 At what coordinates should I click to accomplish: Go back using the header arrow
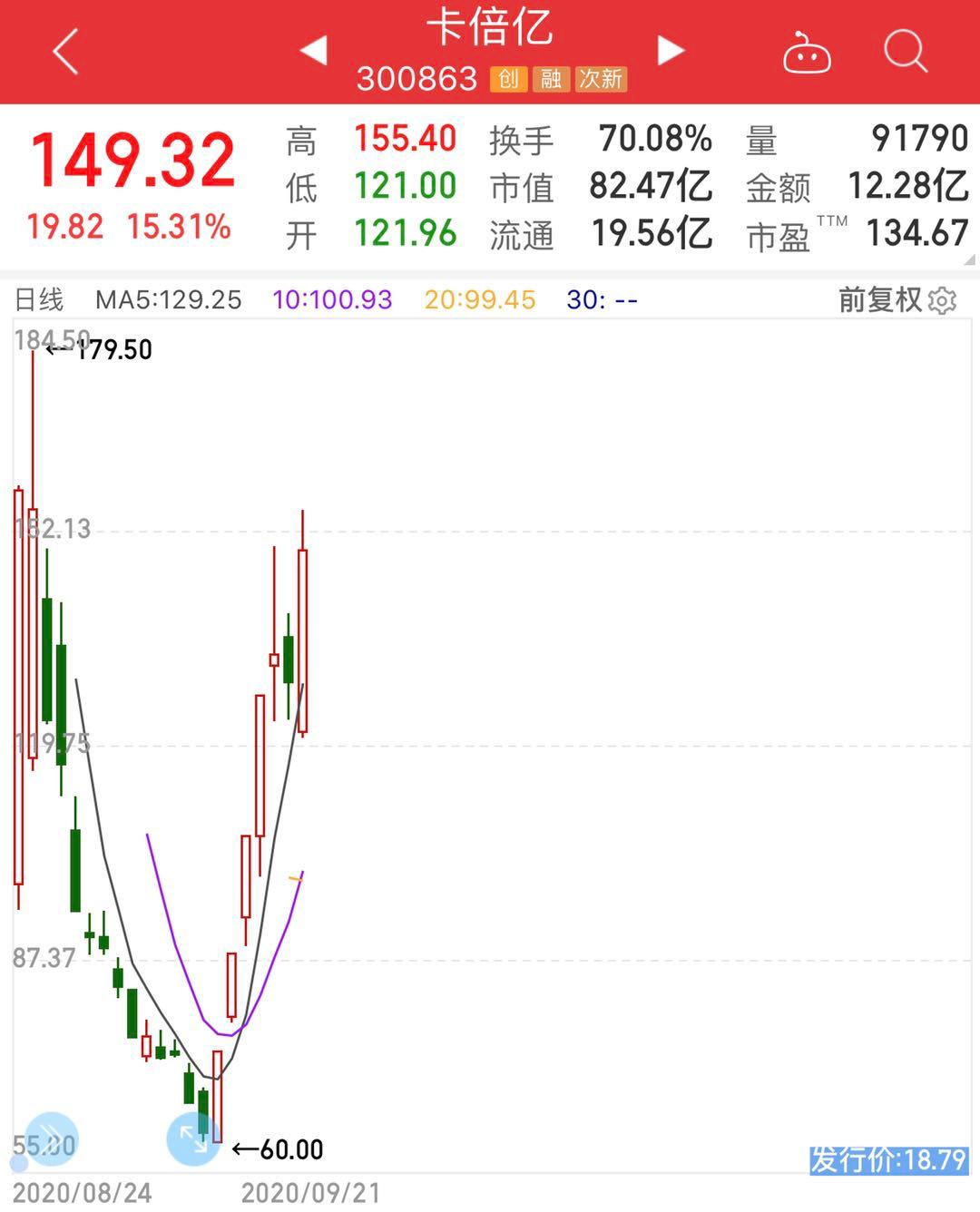click(65, 51)
